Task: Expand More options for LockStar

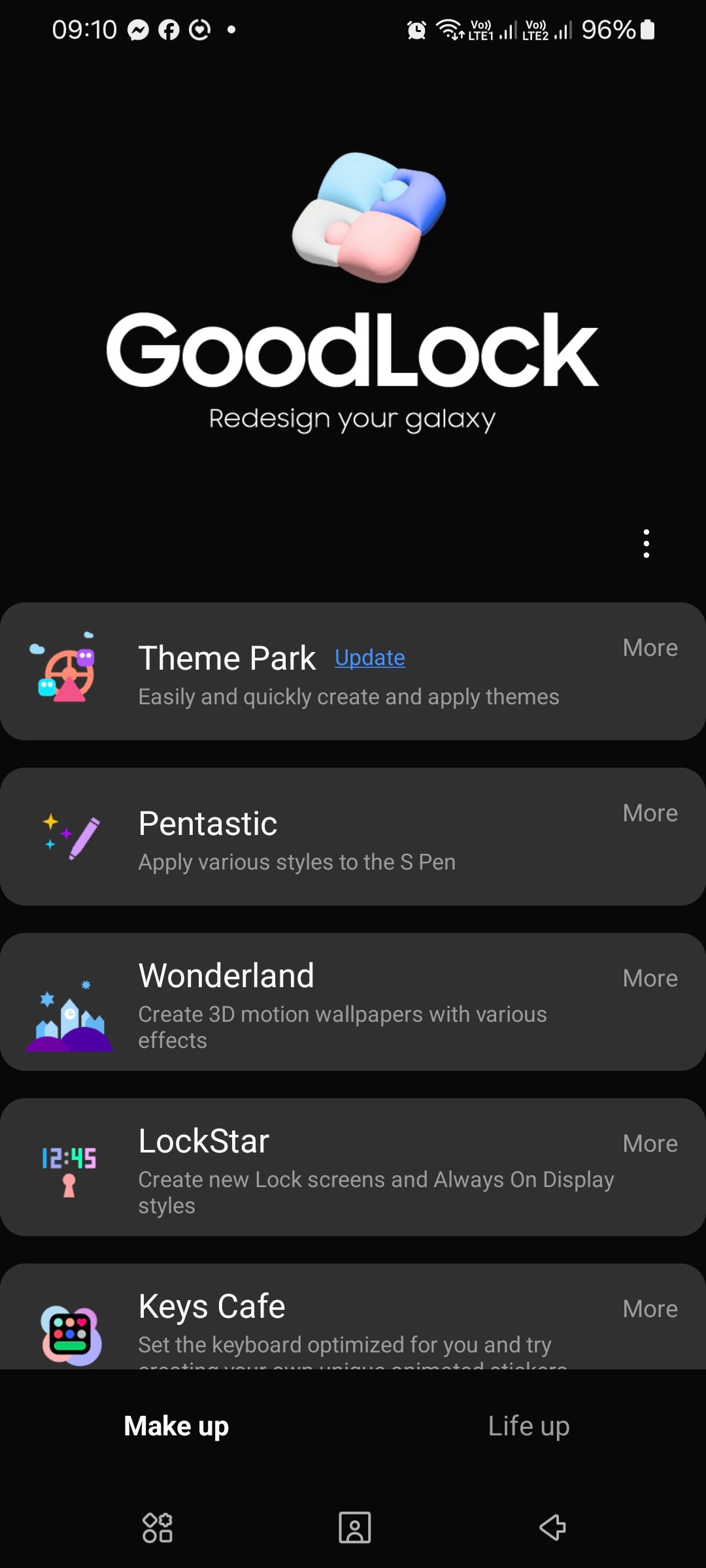Action: (650, 1143)
